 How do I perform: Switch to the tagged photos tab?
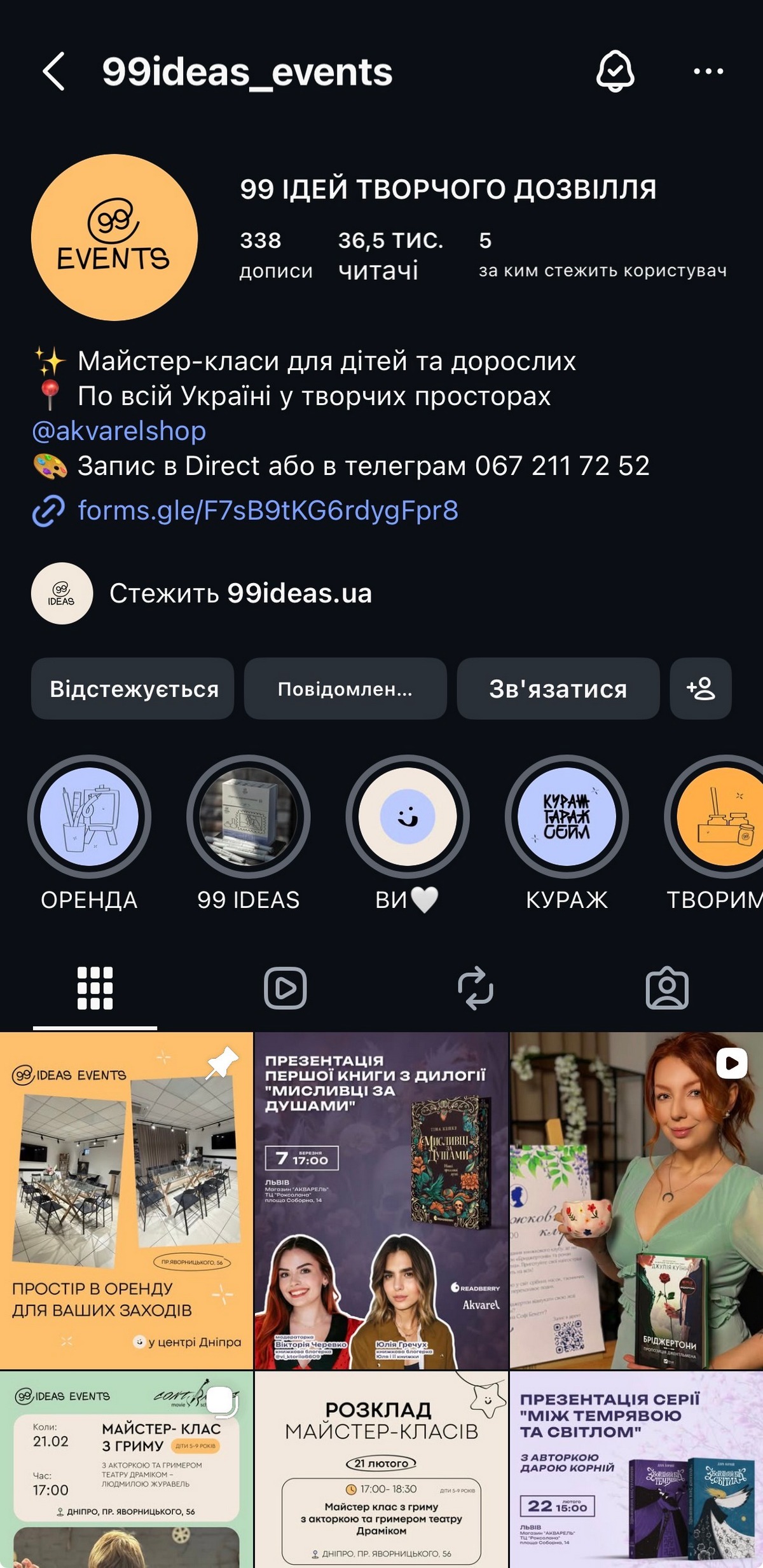click(x=667, y=988)
